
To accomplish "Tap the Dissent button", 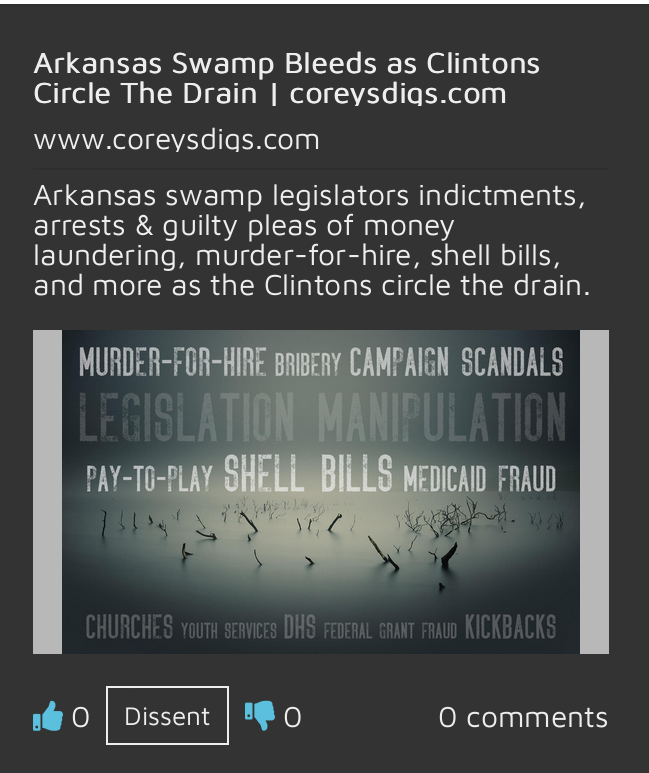I will pos(167,716).
